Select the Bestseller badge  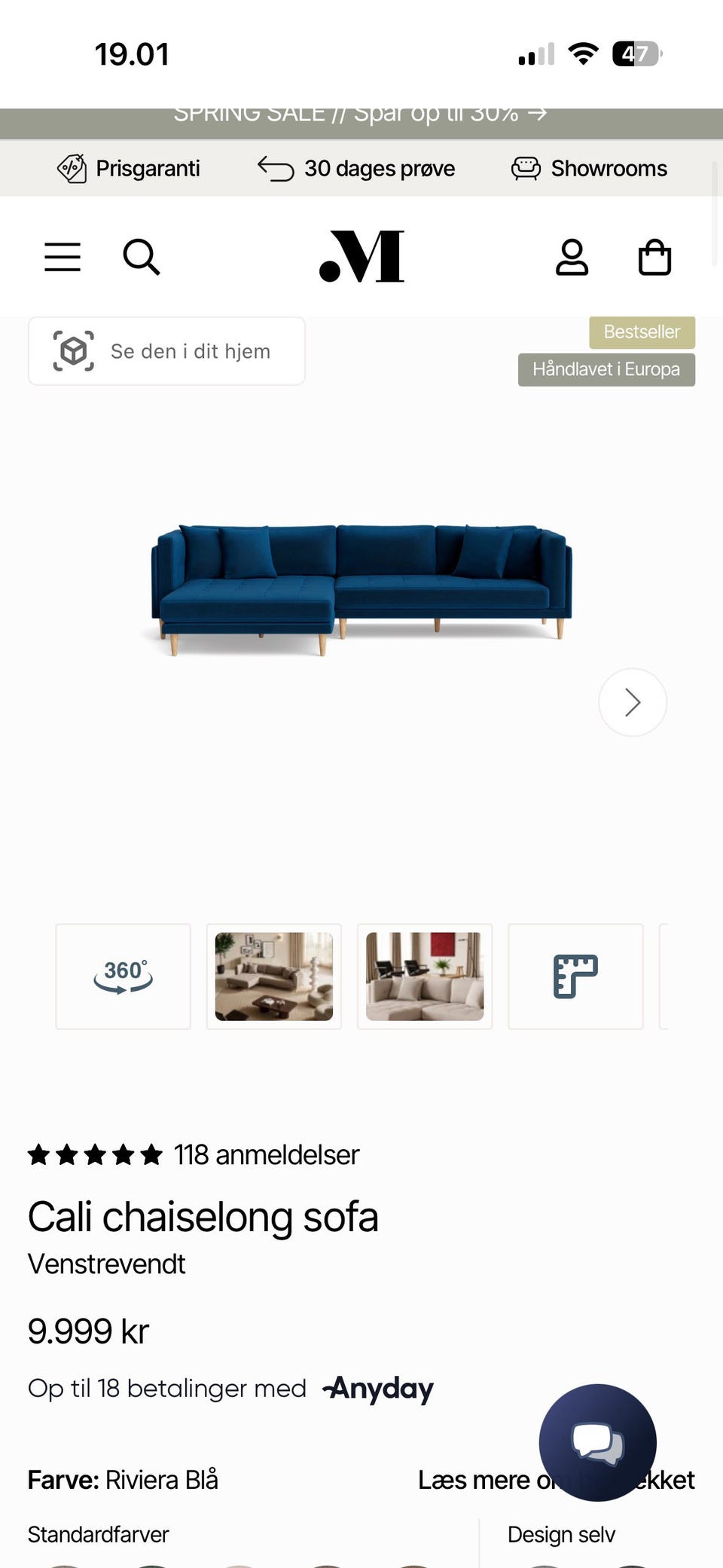pos(642,332)
